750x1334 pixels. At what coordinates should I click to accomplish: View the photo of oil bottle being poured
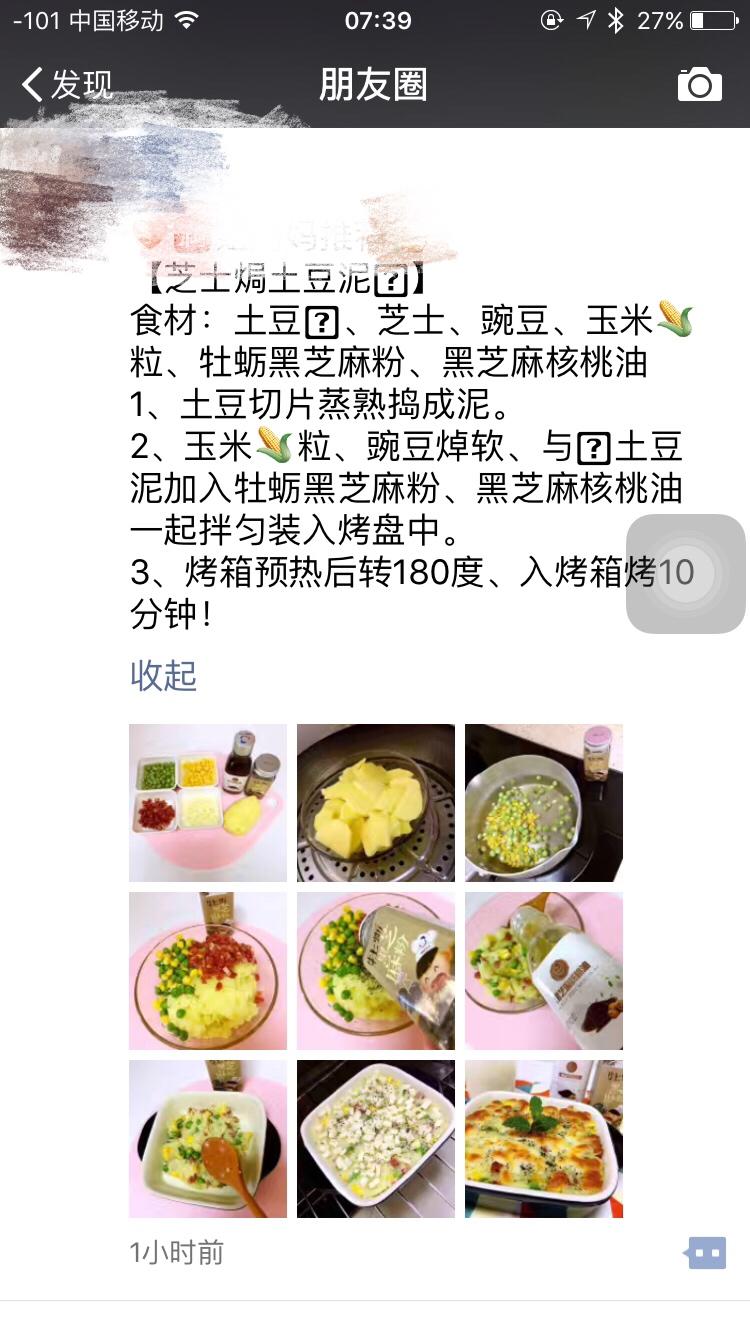544,971
